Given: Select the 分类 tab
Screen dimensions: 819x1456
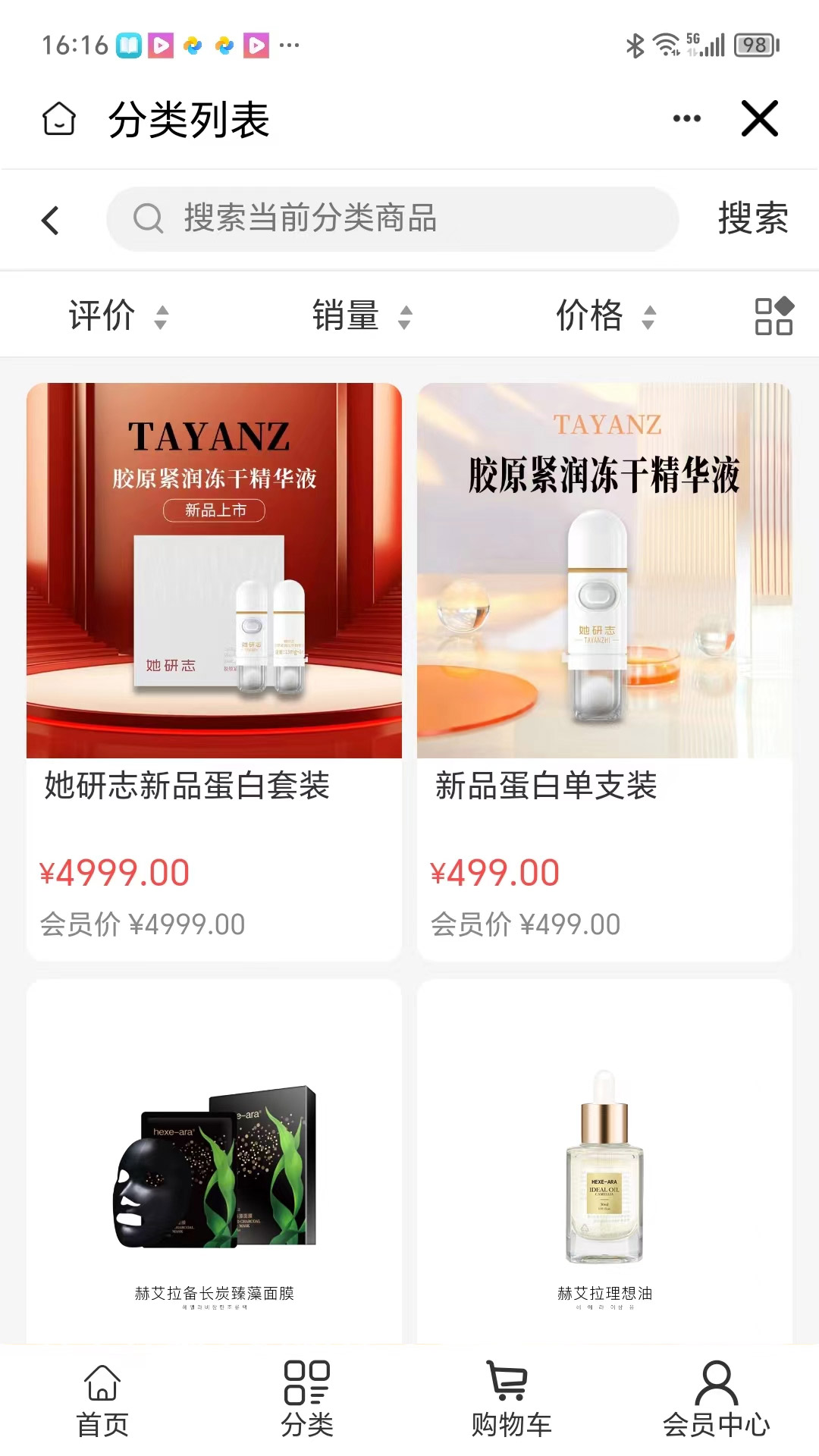Looking at the screenshot, I should (307, 1401).
